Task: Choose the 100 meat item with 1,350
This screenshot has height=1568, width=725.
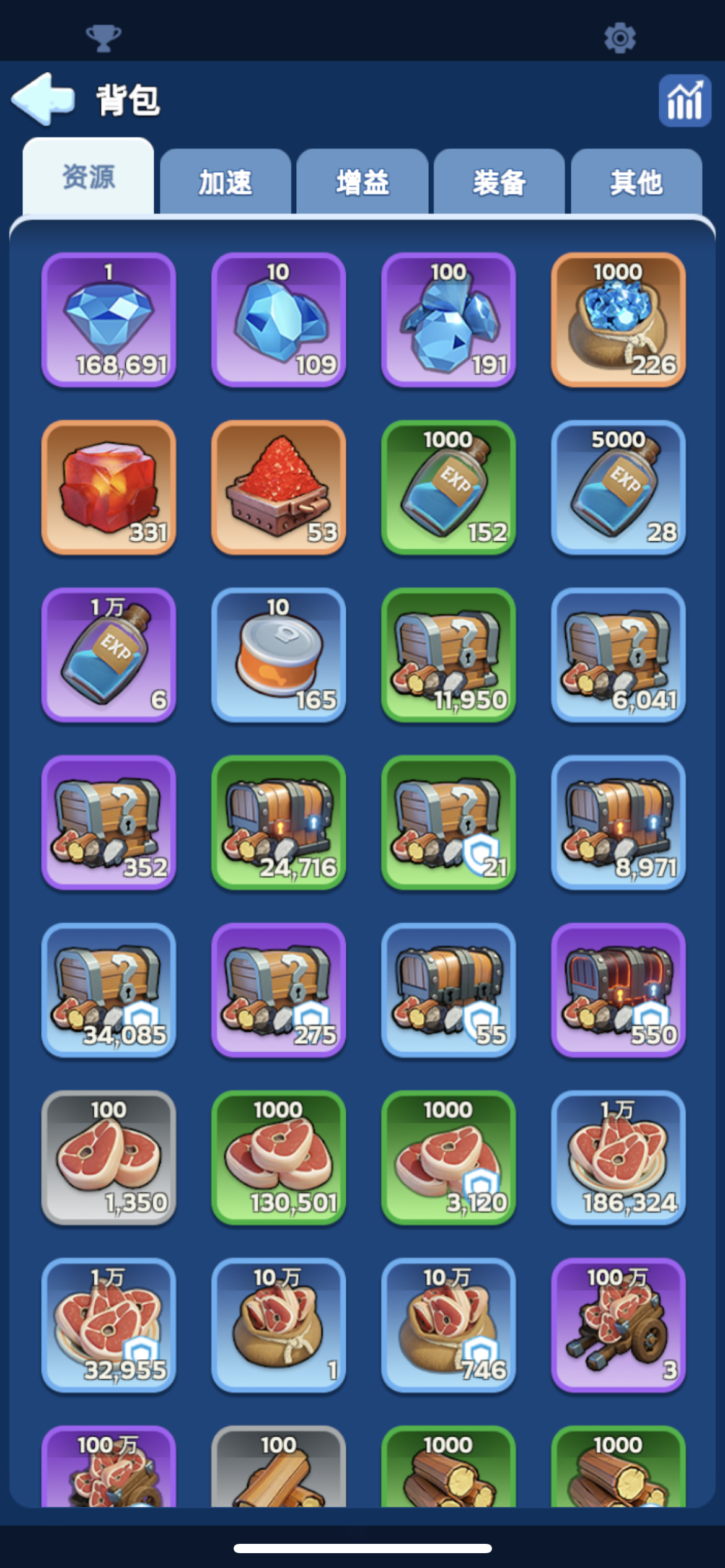Action: click(108, 1157)
